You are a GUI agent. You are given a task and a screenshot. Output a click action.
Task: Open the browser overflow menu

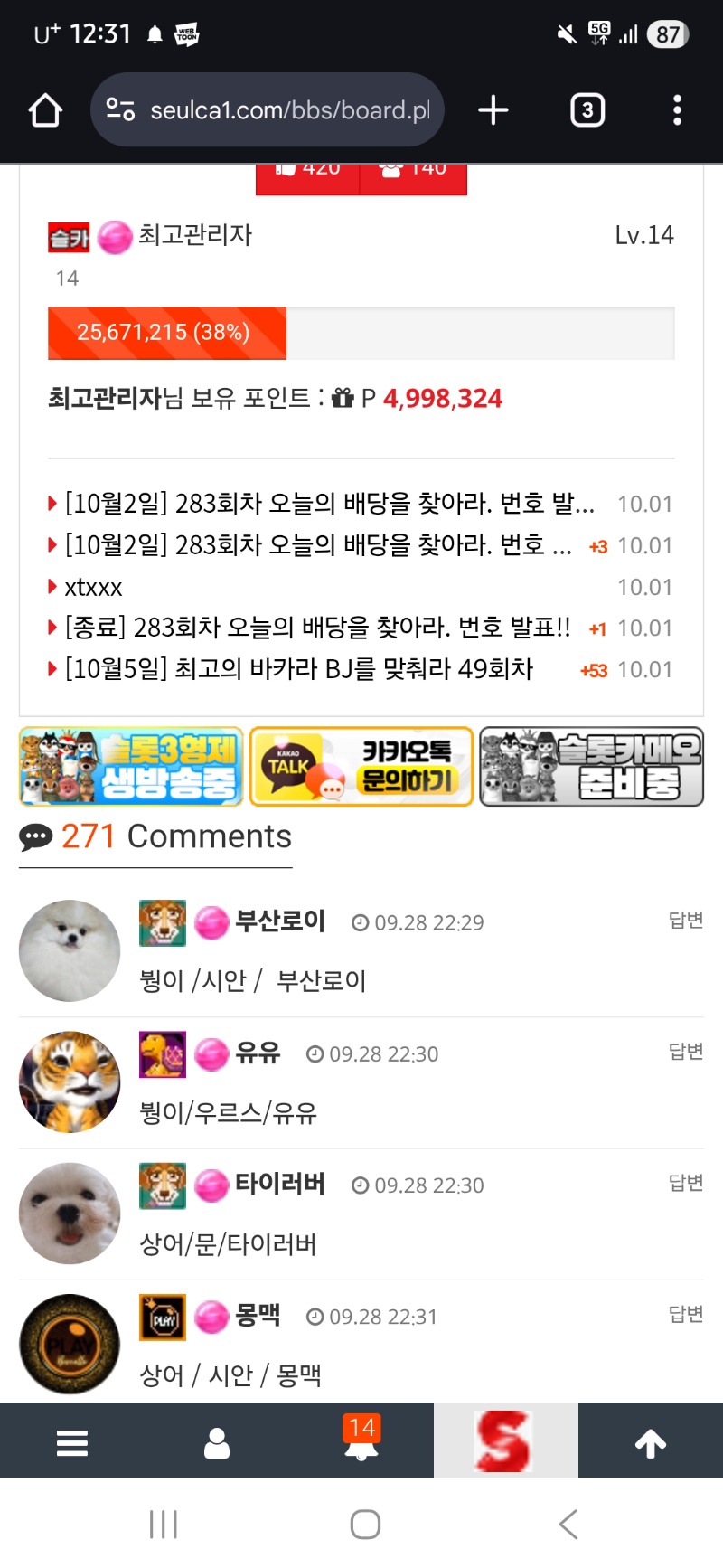pyautogui.click(x=677, y=110)
